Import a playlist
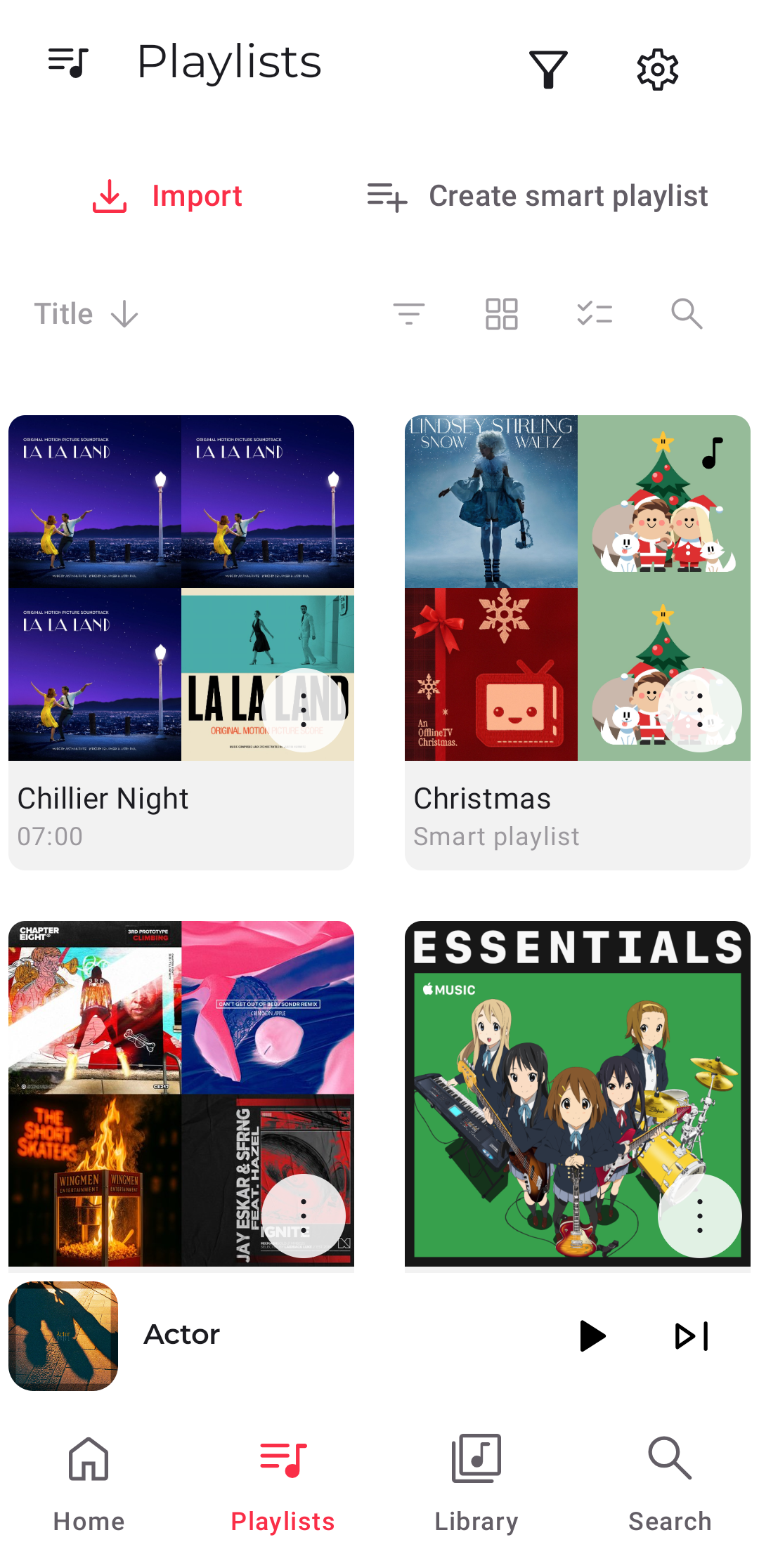The width and height of the screenshot is (759, 1568). pyautogui.click(x=168, y=196)
